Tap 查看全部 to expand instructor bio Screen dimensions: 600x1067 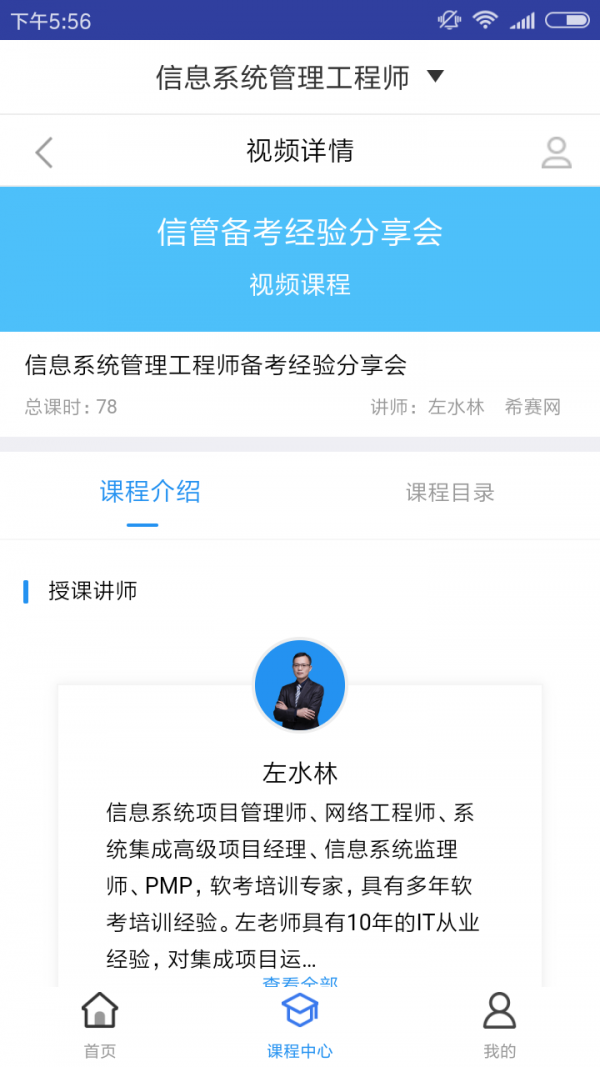click(300, 981)
